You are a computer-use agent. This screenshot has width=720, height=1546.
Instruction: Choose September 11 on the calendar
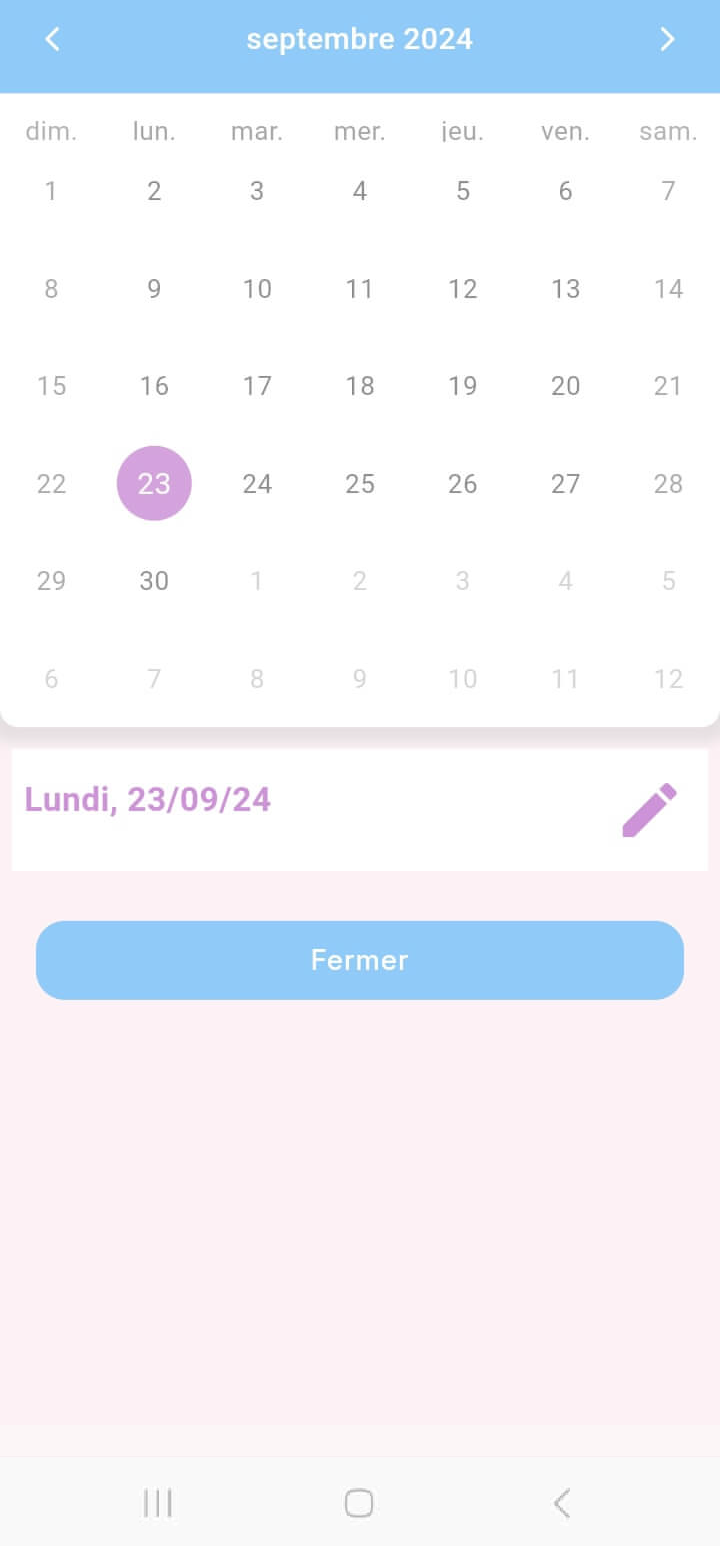(360, 289)
